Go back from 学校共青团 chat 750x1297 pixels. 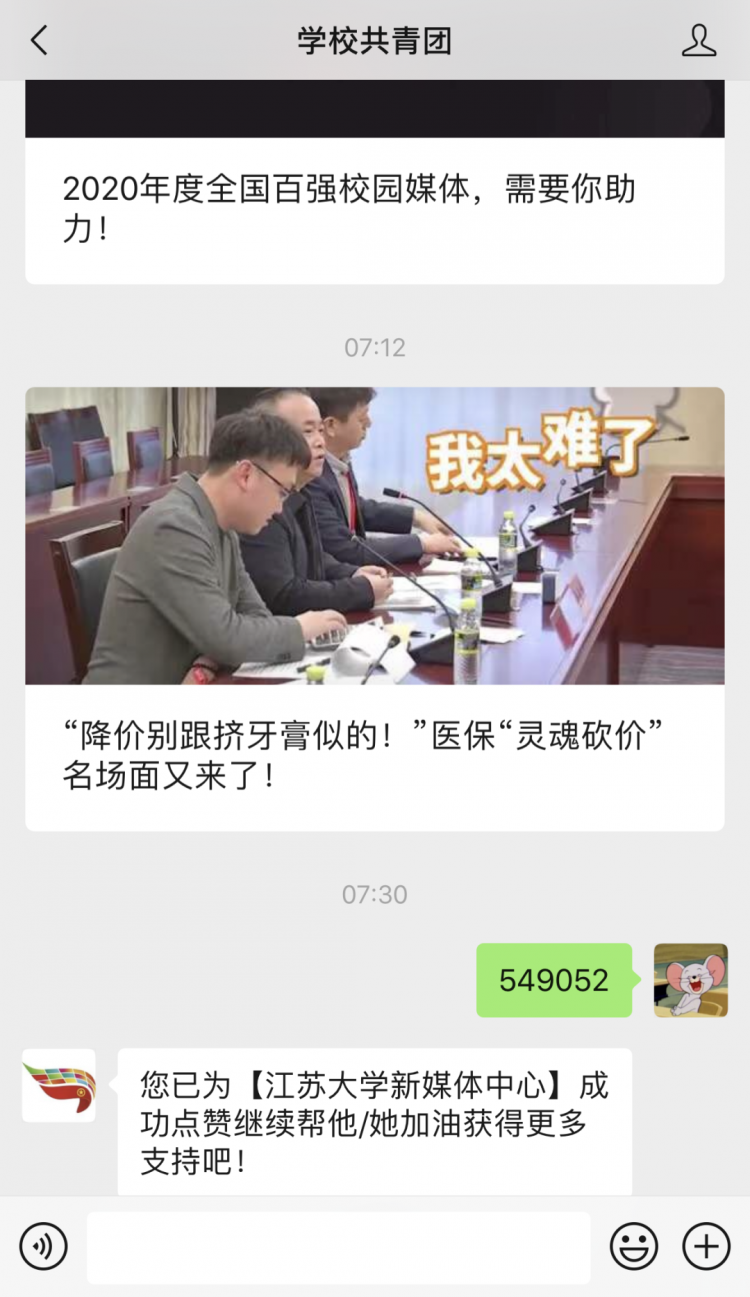click(39, 41)
